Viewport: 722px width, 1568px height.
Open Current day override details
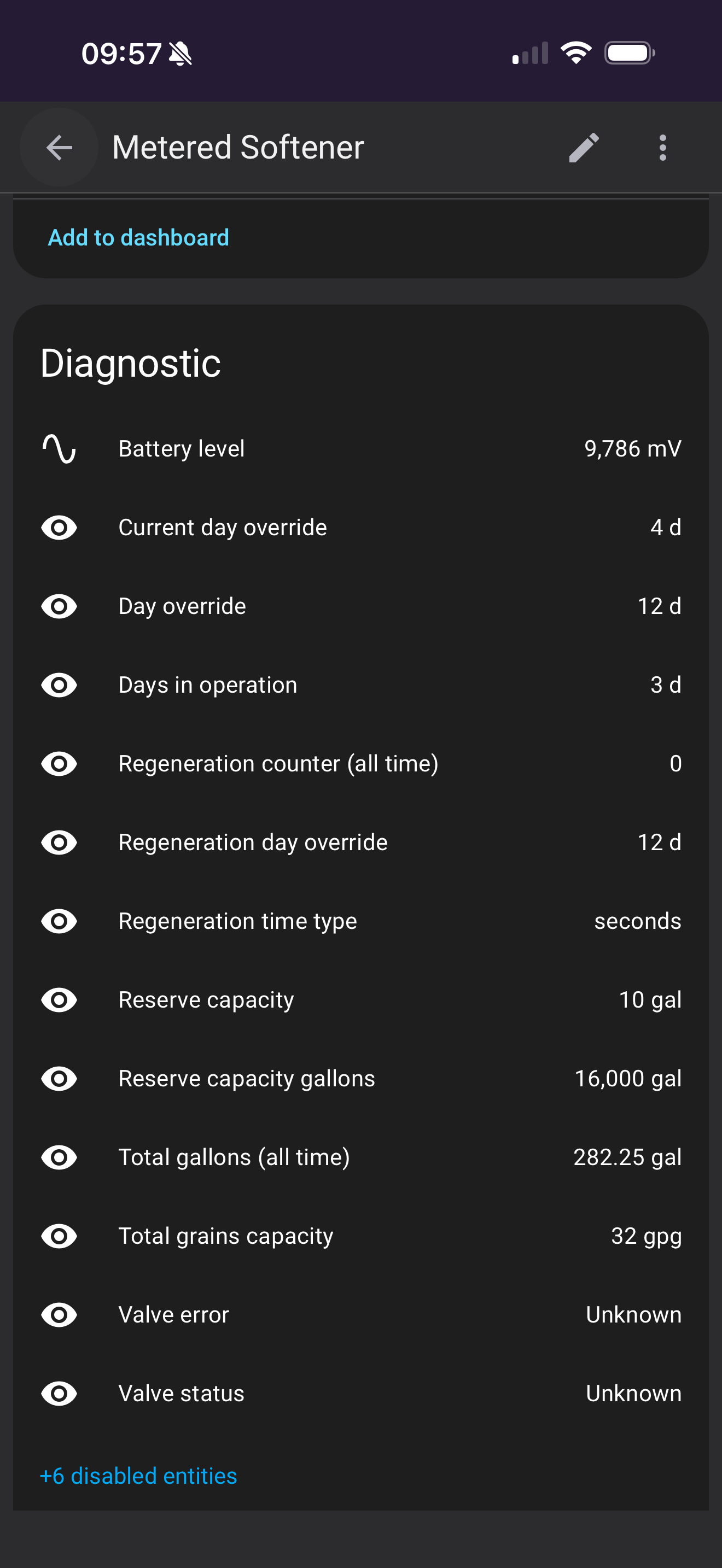tap(360, 527)
